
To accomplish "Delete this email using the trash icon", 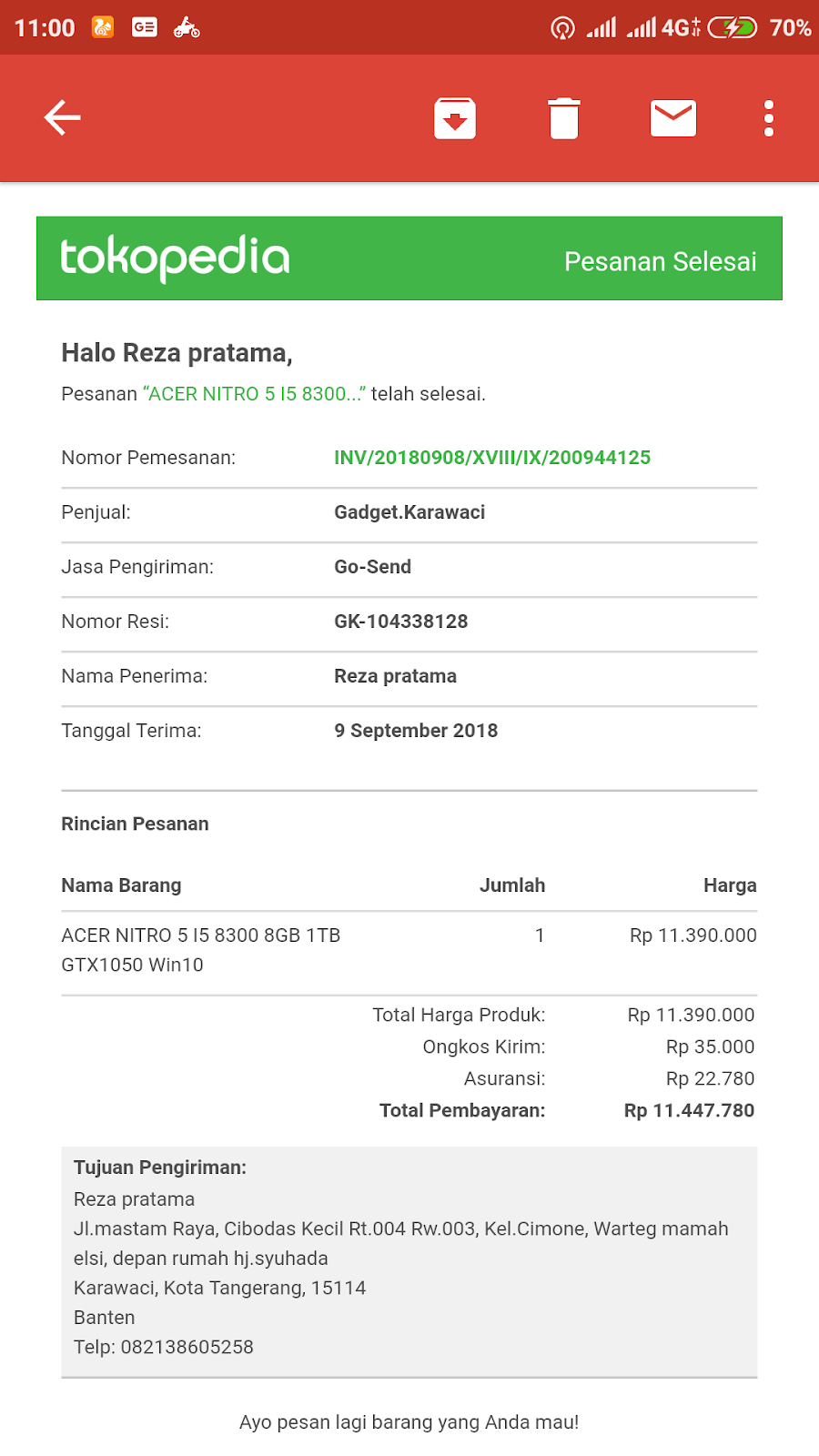I will (x=564, y=117).
